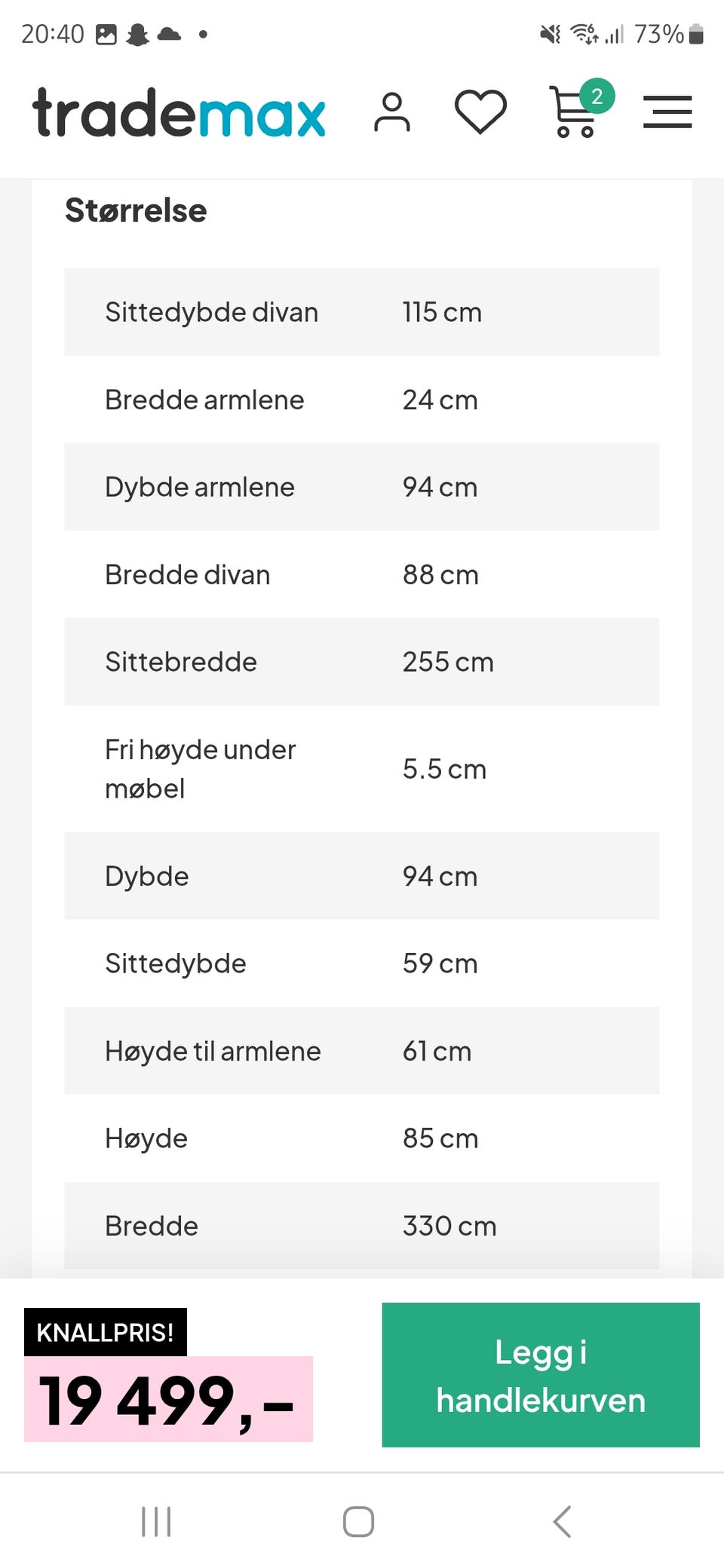Open the user account profile icon
This screenshot has width=724, height=1568.
pos(393,113)
